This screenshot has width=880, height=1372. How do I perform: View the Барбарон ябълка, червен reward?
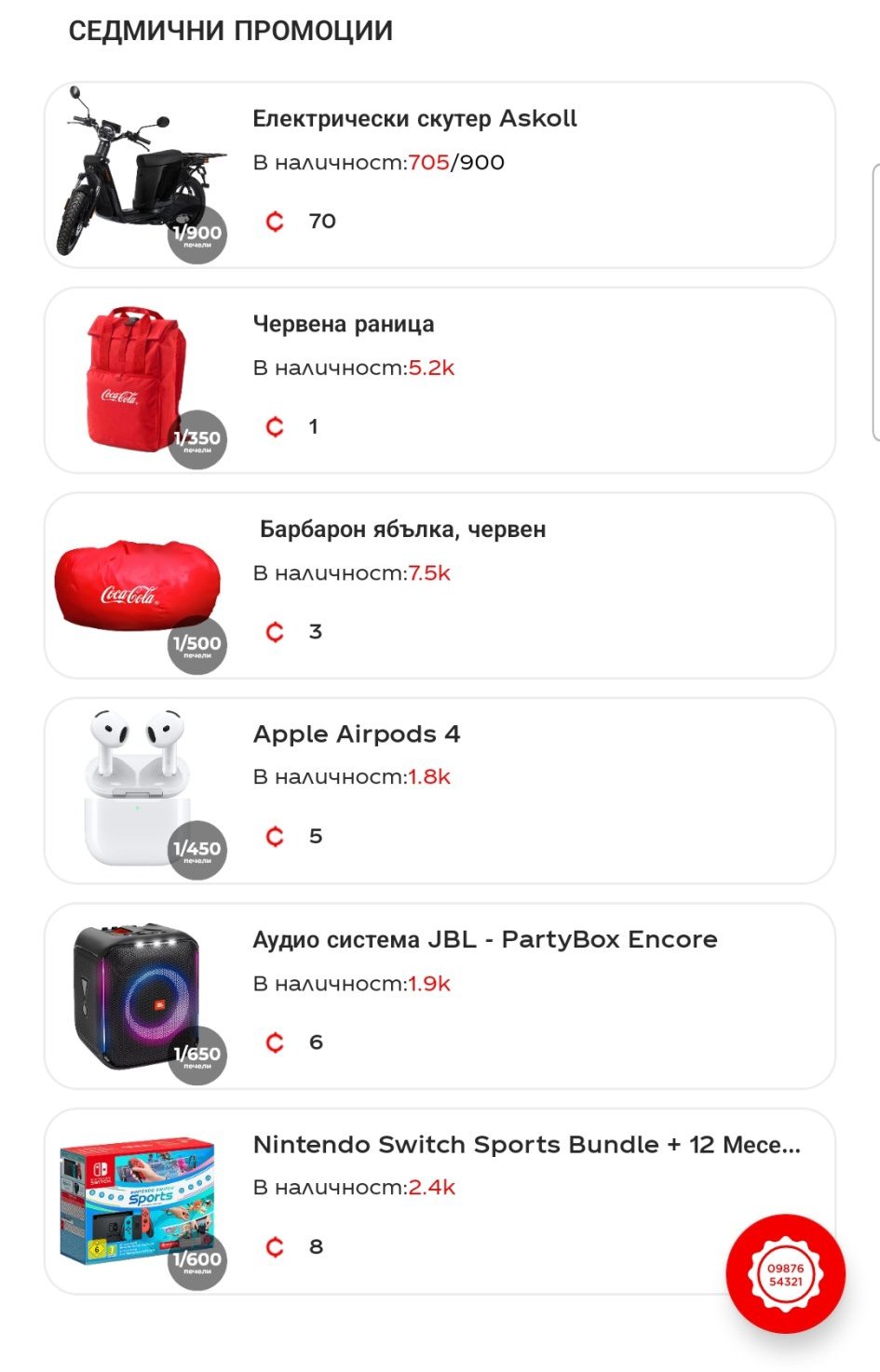point(440,585)
